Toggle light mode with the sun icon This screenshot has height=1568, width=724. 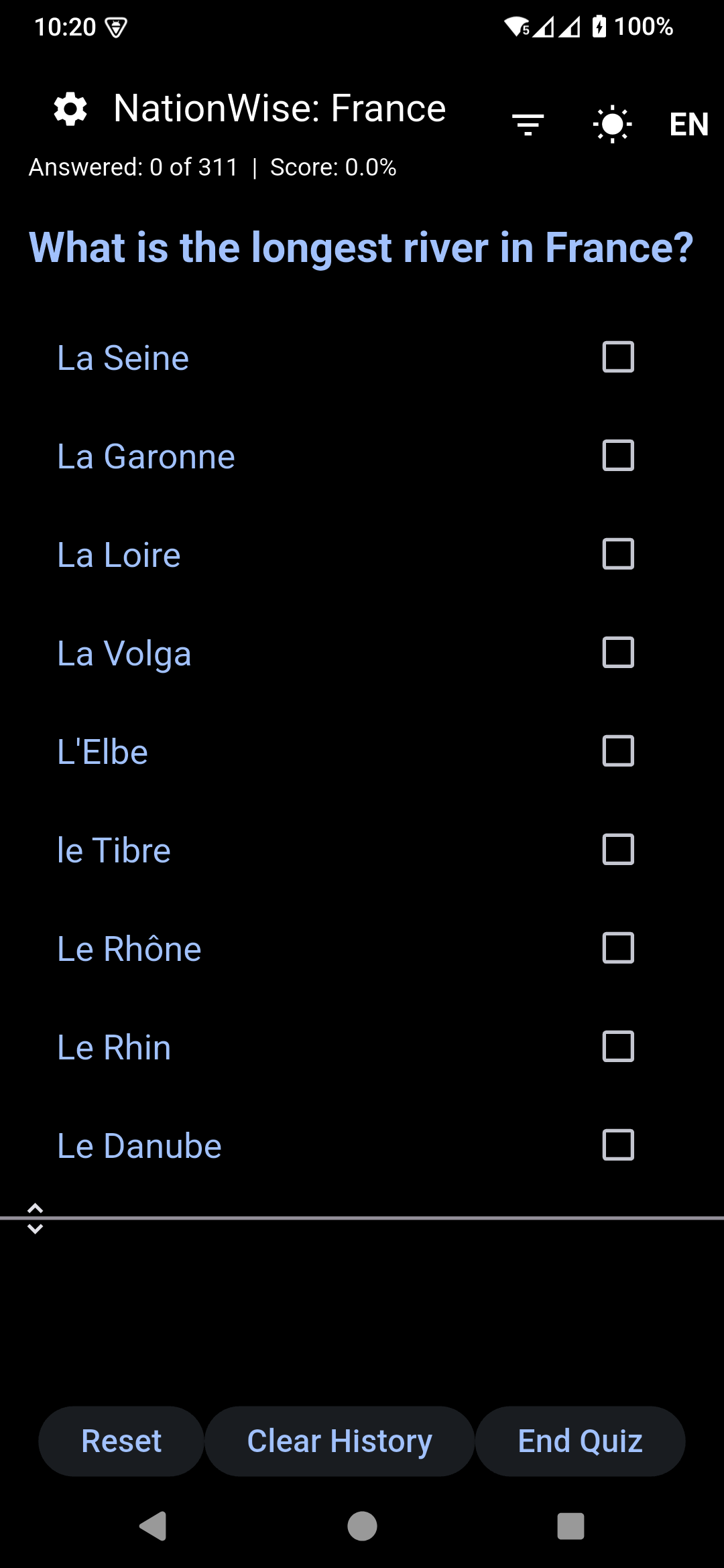point(611,124)
